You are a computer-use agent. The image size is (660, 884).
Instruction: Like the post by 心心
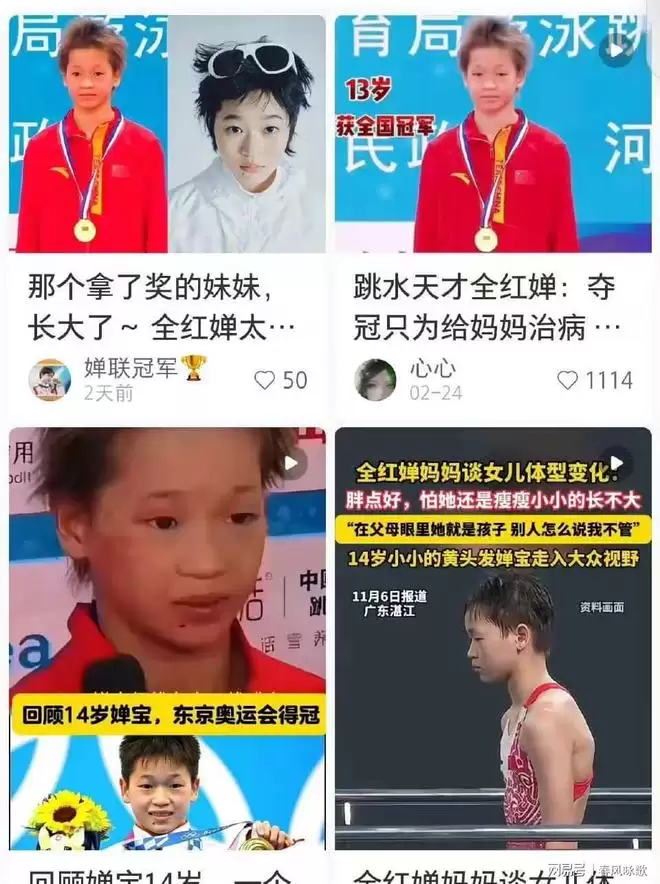[x=568, y=380]
